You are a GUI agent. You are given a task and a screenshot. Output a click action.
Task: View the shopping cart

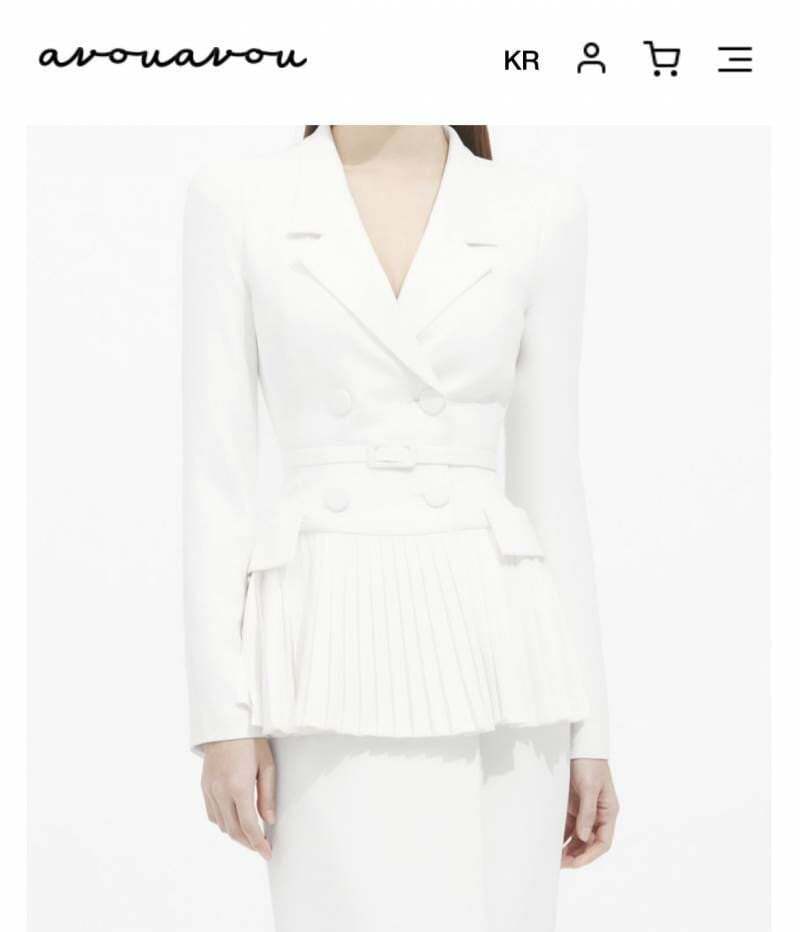[x=662, y=59]
